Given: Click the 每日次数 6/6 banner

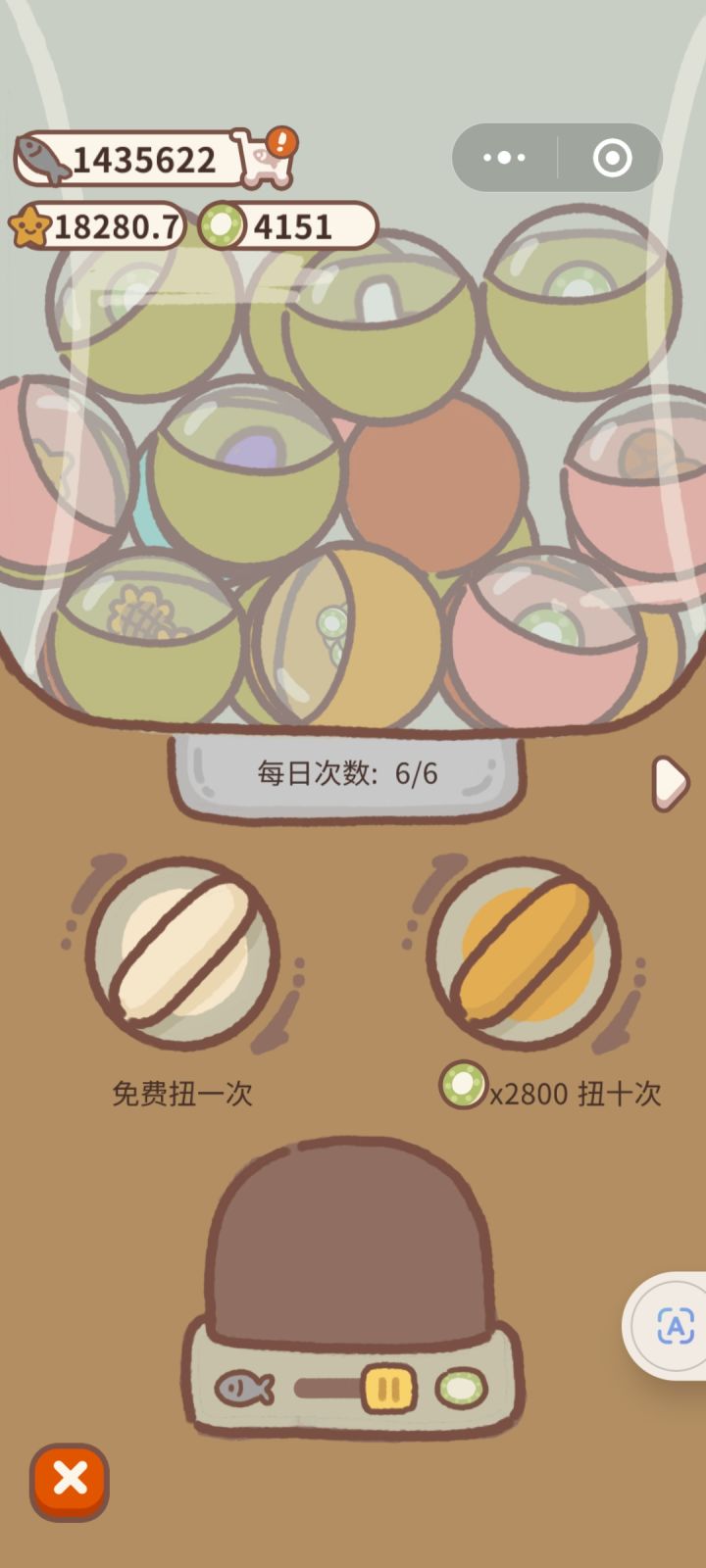Looking at the screenshot, I should (348, 774).
